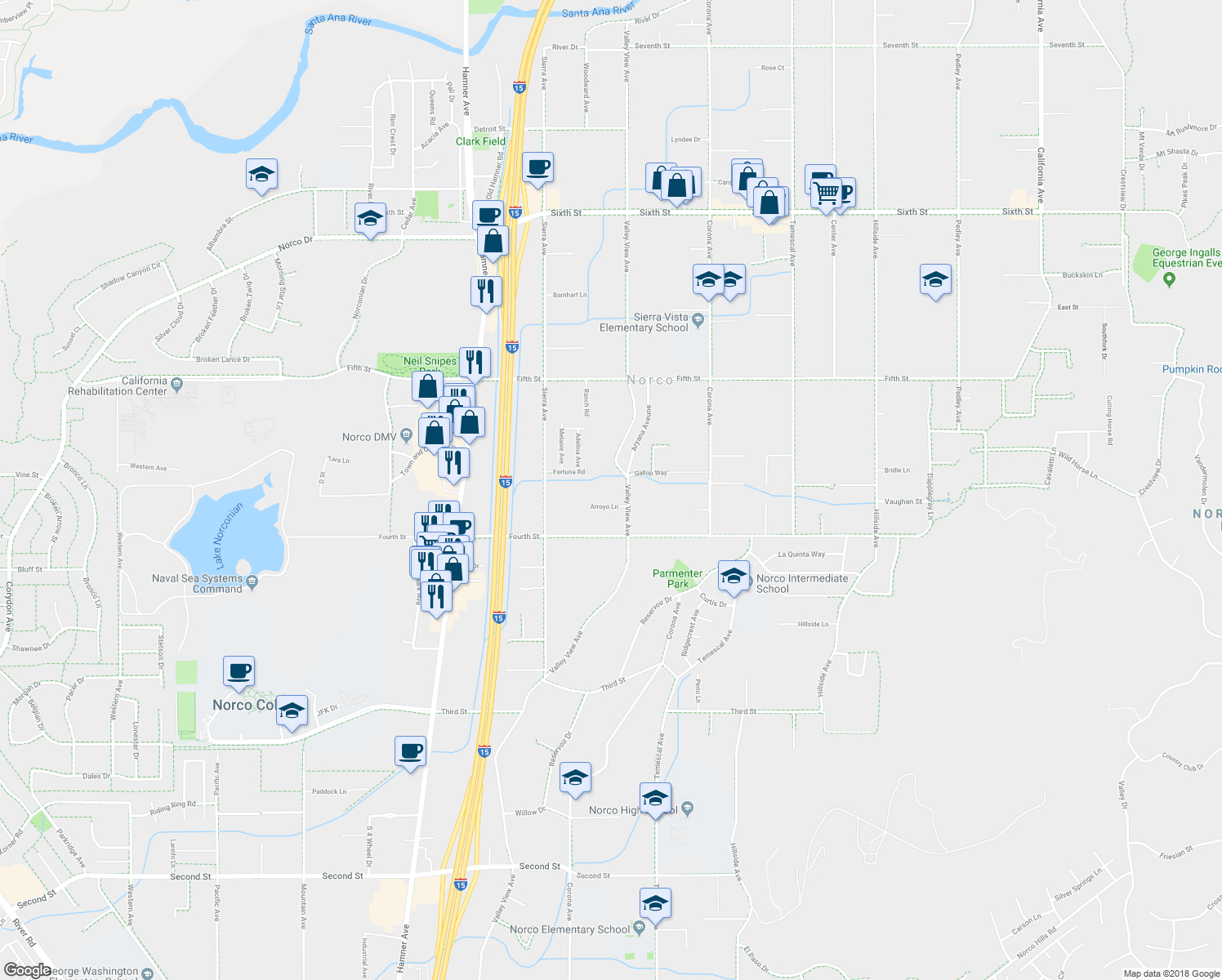This screenshot has width=1222, height=980.
Task: Open the school marker beside JFK Dr
Action: (x=292, y=710)
